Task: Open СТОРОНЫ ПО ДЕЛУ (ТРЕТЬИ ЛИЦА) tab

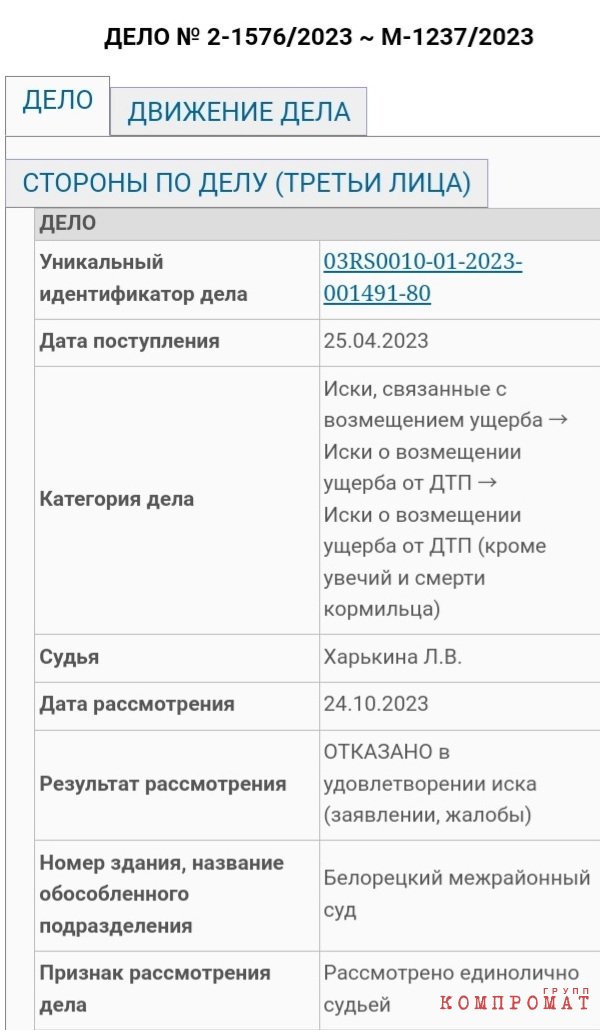Action: point(246,183)
